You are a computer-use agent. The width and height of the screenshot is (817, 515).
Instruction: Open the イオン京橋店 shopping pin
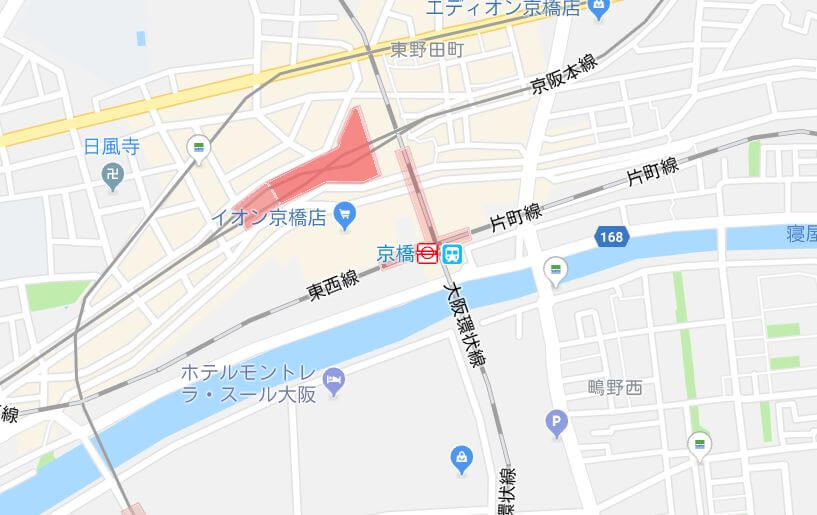[x=344, y=215]
